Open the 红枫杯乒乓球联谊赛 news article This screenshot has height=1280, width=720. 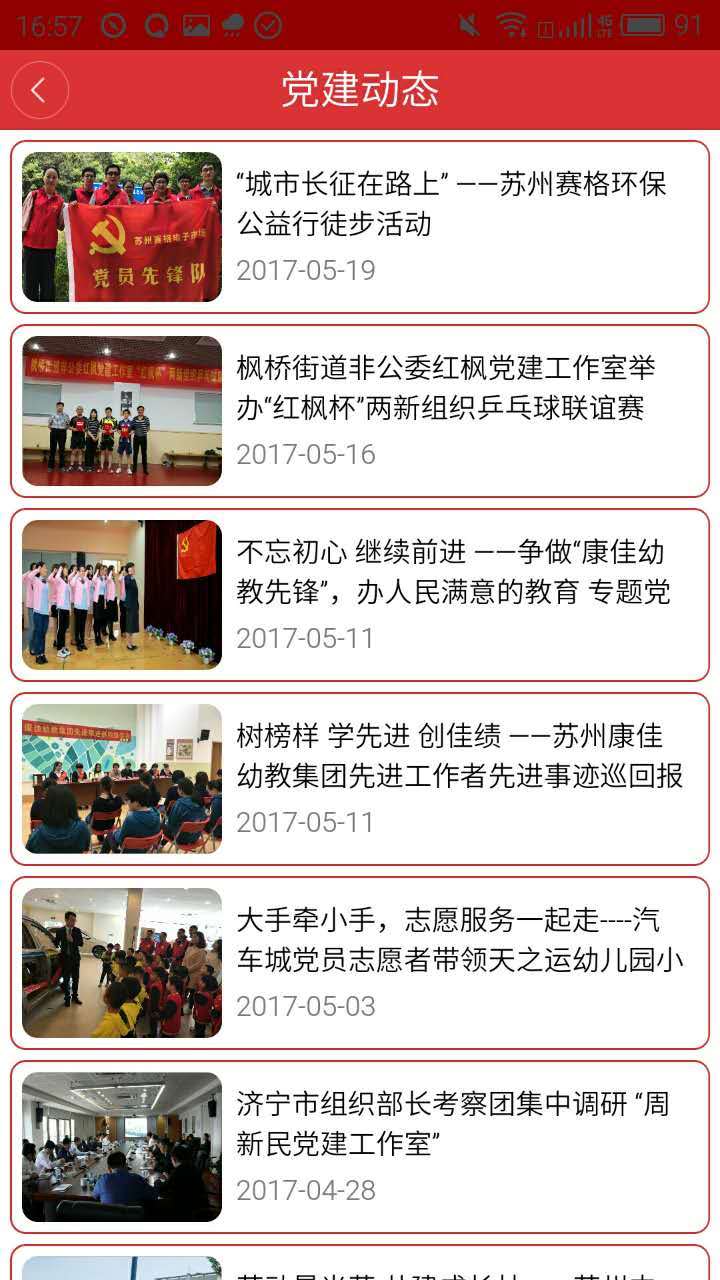pos(450,388)
